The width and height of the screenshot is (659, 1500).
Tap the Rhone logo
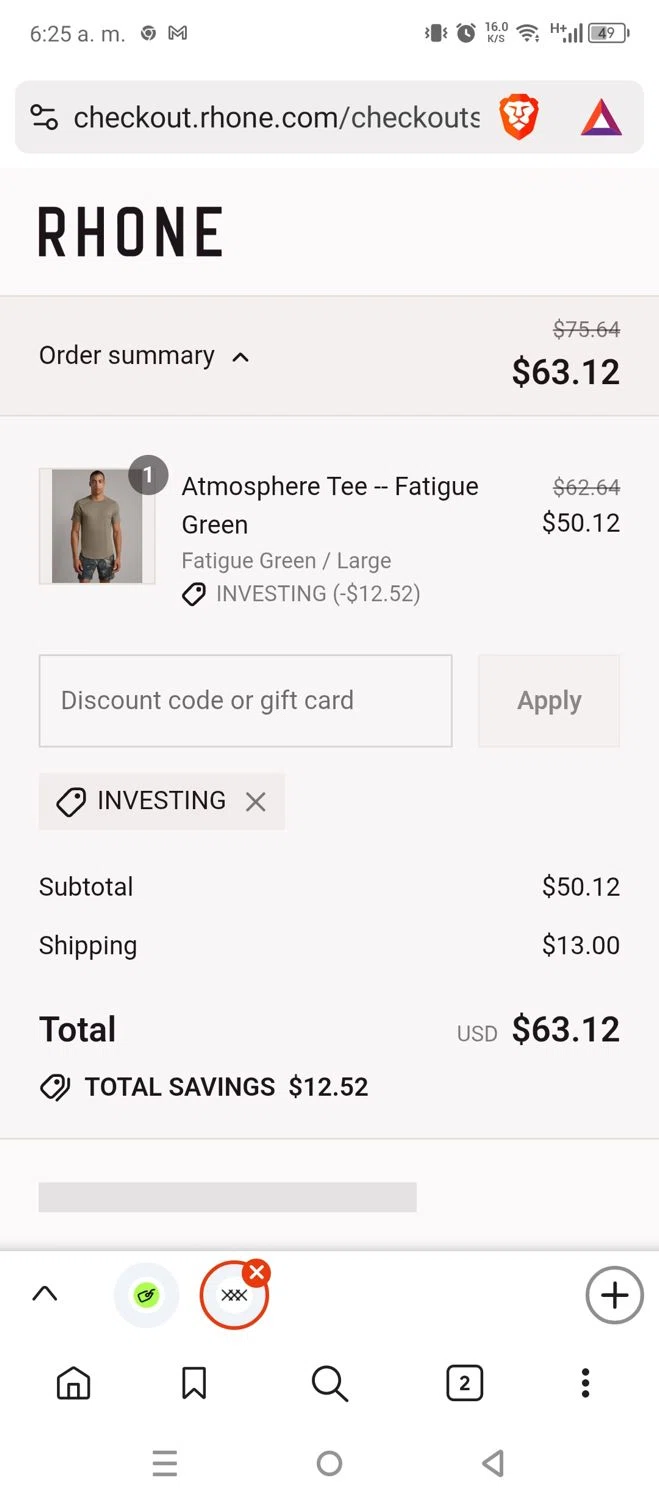[x=130, y=232]
